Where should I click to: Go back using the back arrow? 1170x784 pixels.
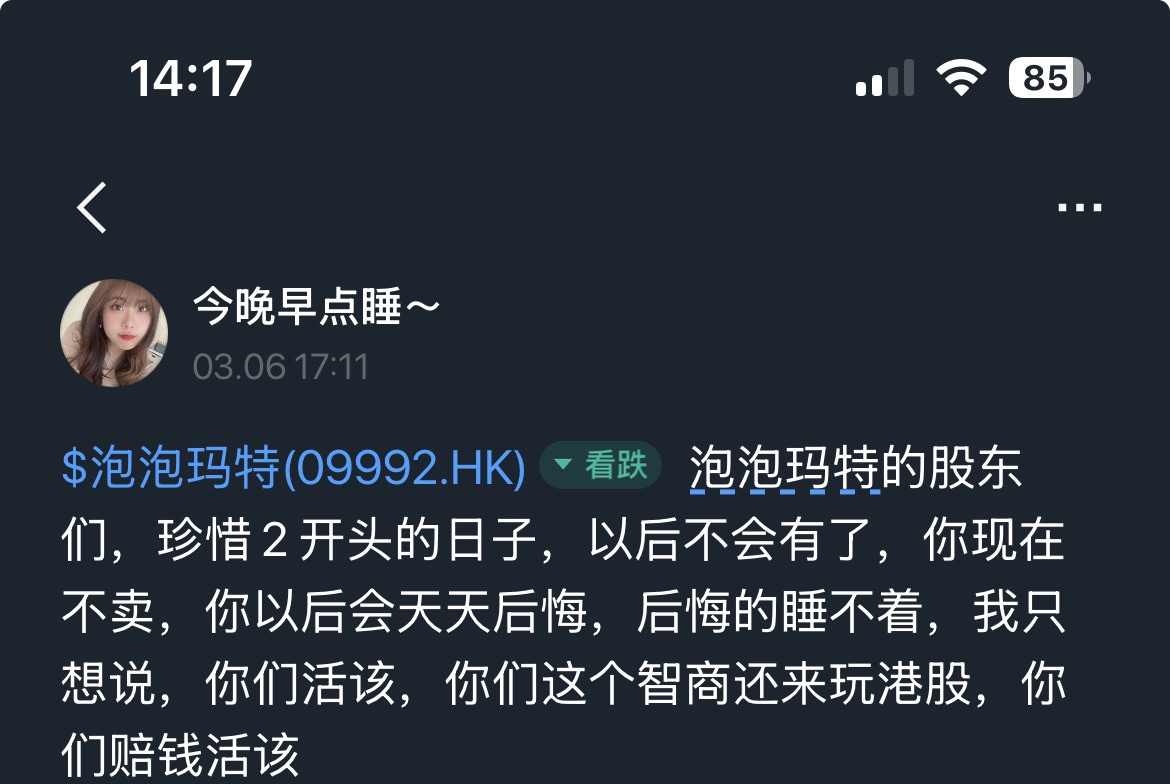click(x=92, y=207)
